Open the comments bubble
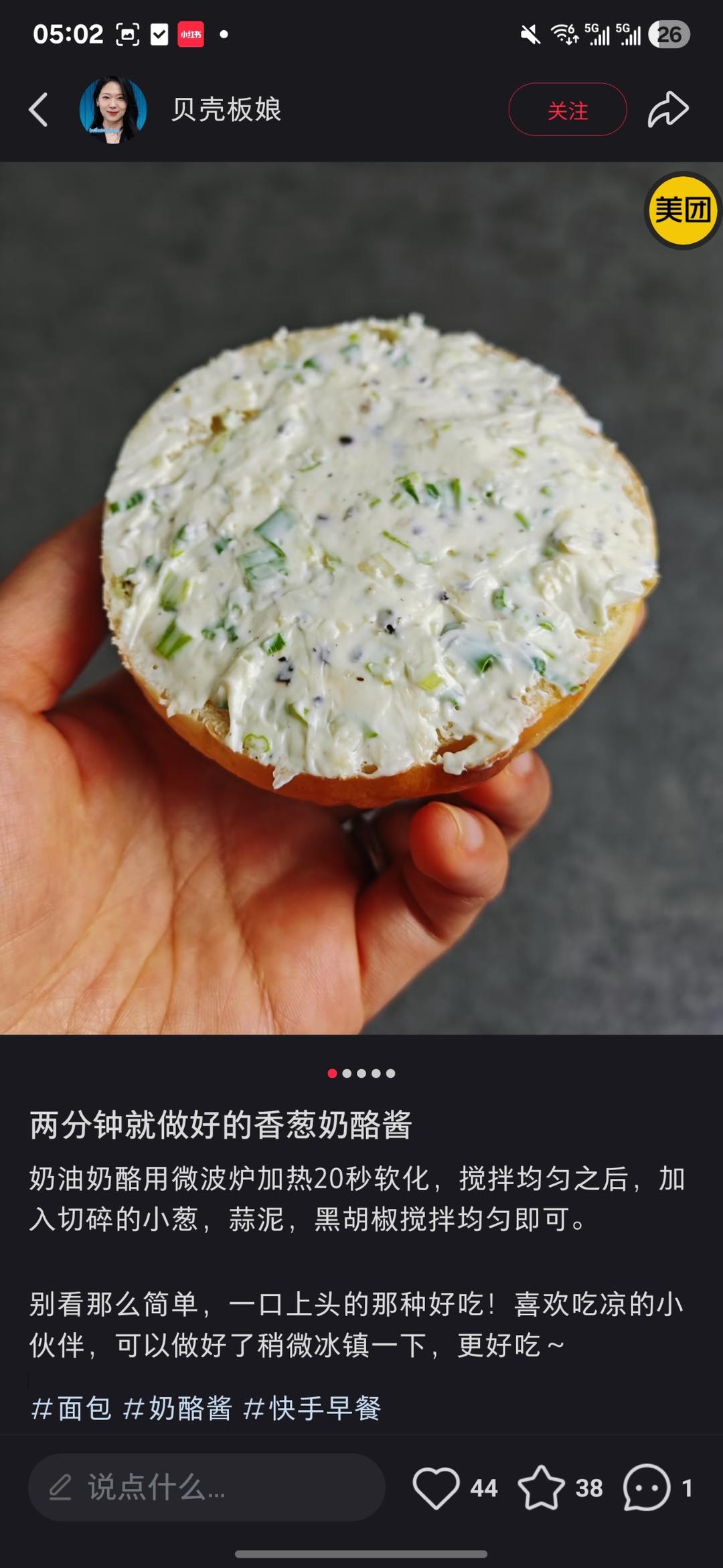This screenshot has width=723, height=1568. point(646,1488)
